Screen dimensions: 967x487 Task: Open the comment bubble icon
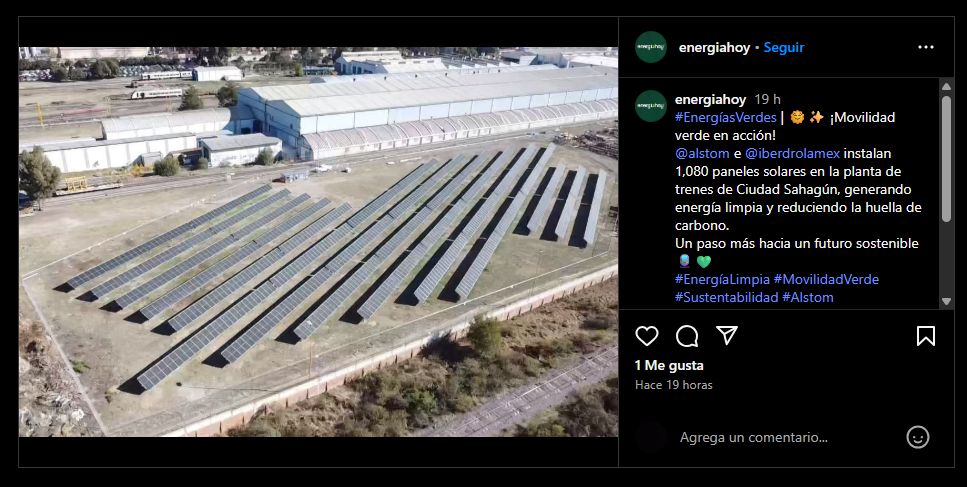(687, 336)
